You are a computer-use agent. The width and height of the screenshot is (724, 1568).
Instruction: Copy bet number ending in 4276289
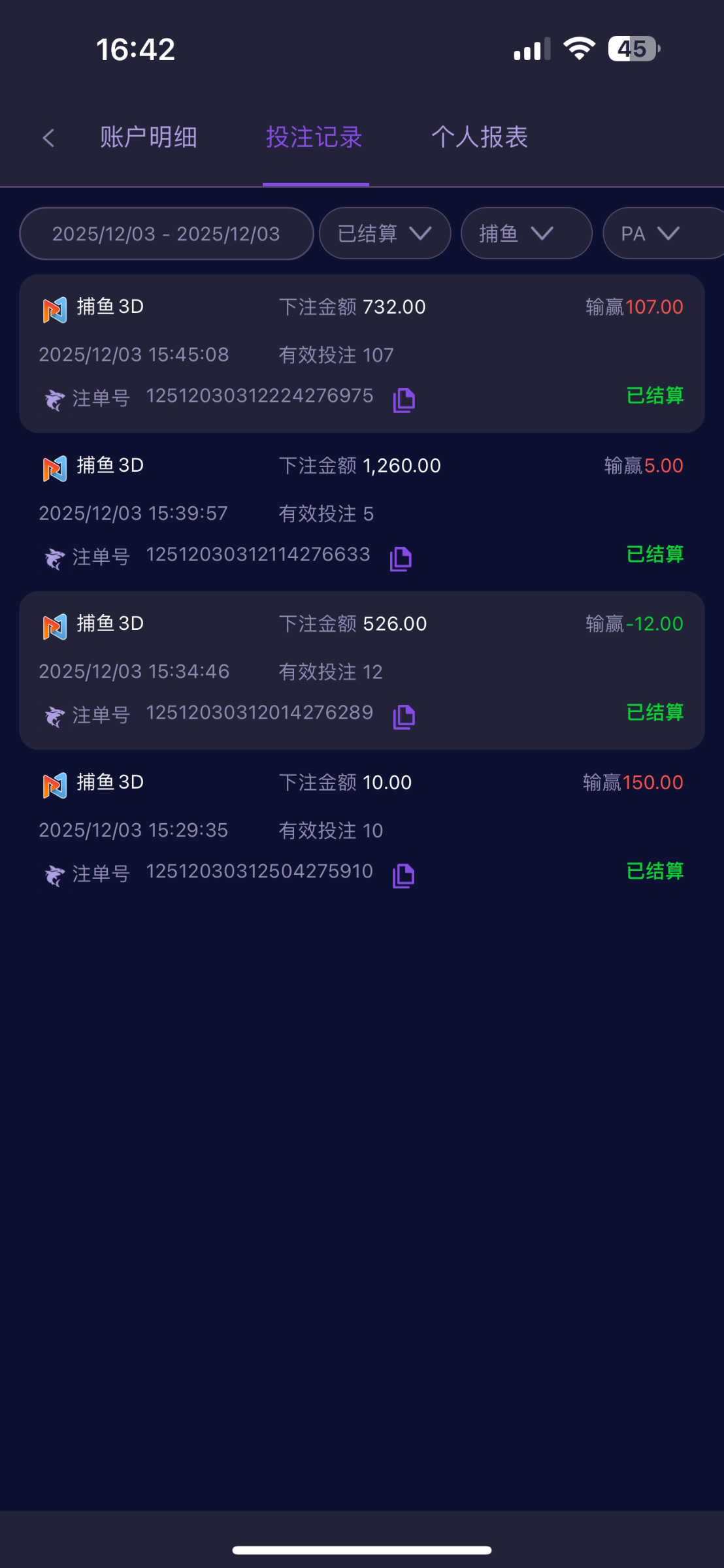pos(404,717)
